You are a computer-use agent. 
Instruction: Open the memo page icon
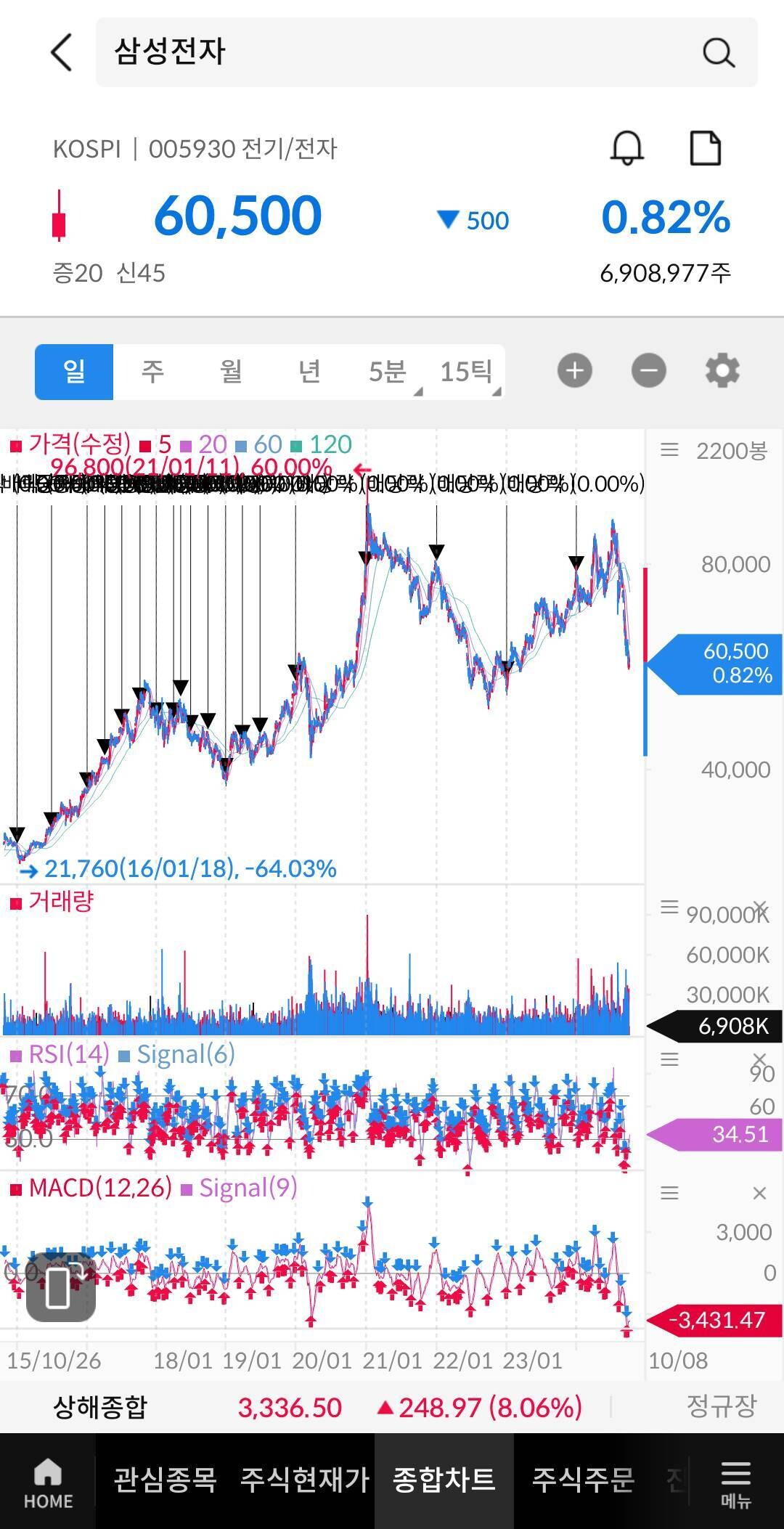(705, 148)
